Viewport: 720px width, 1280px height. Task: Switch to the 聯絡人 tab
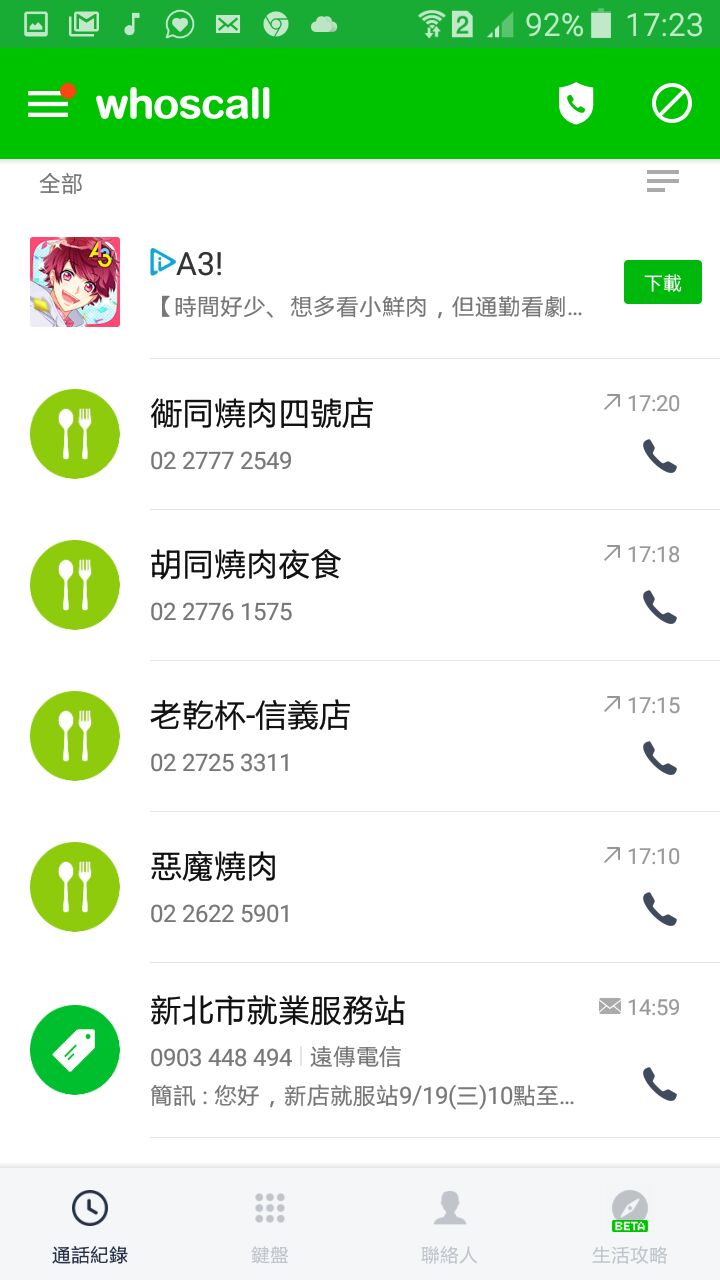coord(450,1225)
